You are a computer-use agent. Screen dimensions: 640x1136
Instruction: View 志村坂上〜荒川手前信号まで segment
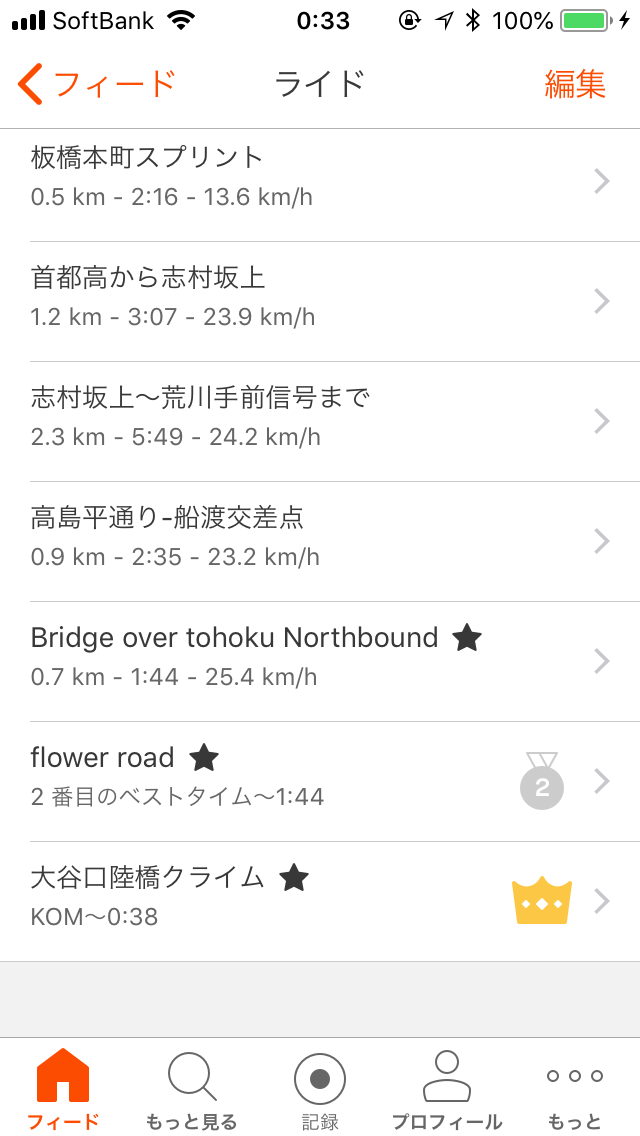point(320,422)
